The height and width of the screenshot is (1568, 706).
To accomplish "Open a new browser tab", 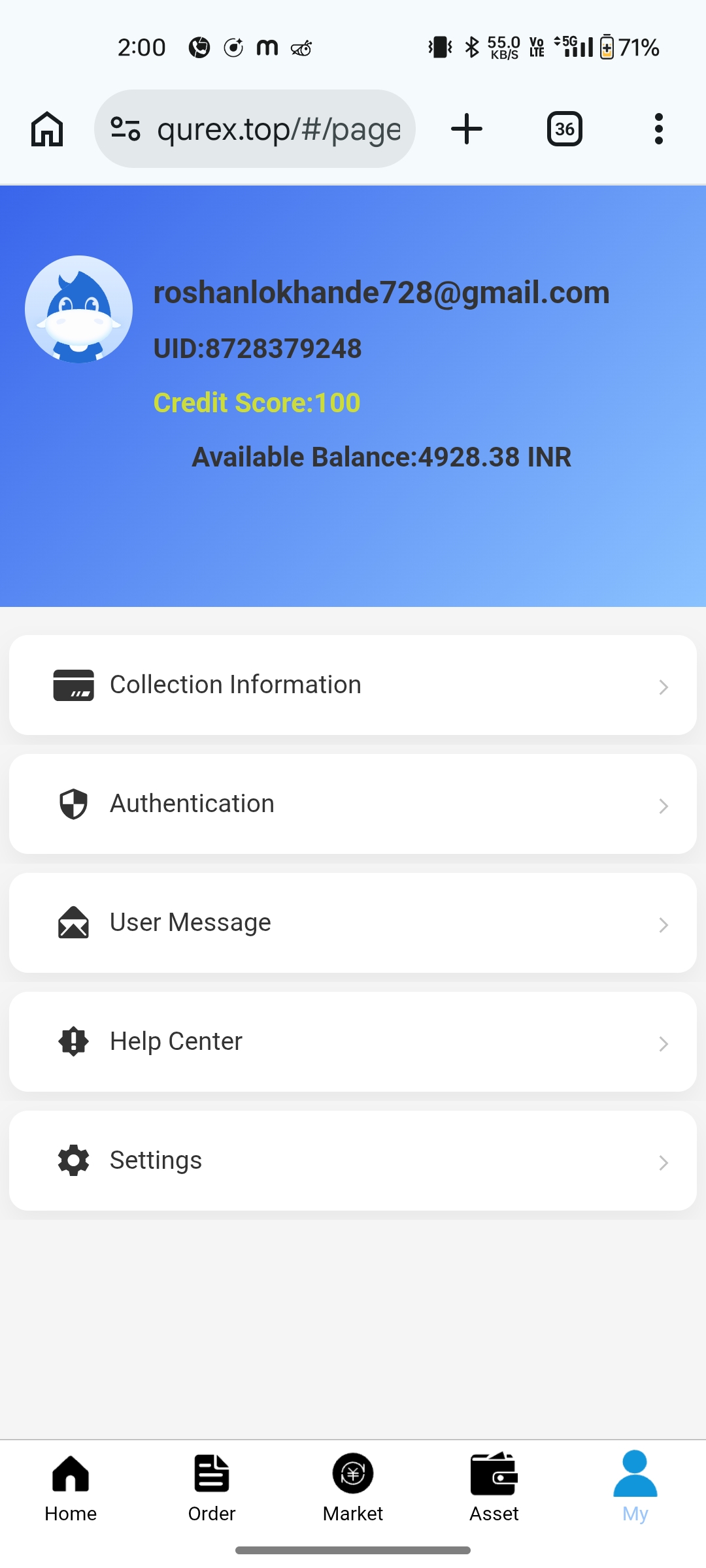I will (467, 129).
